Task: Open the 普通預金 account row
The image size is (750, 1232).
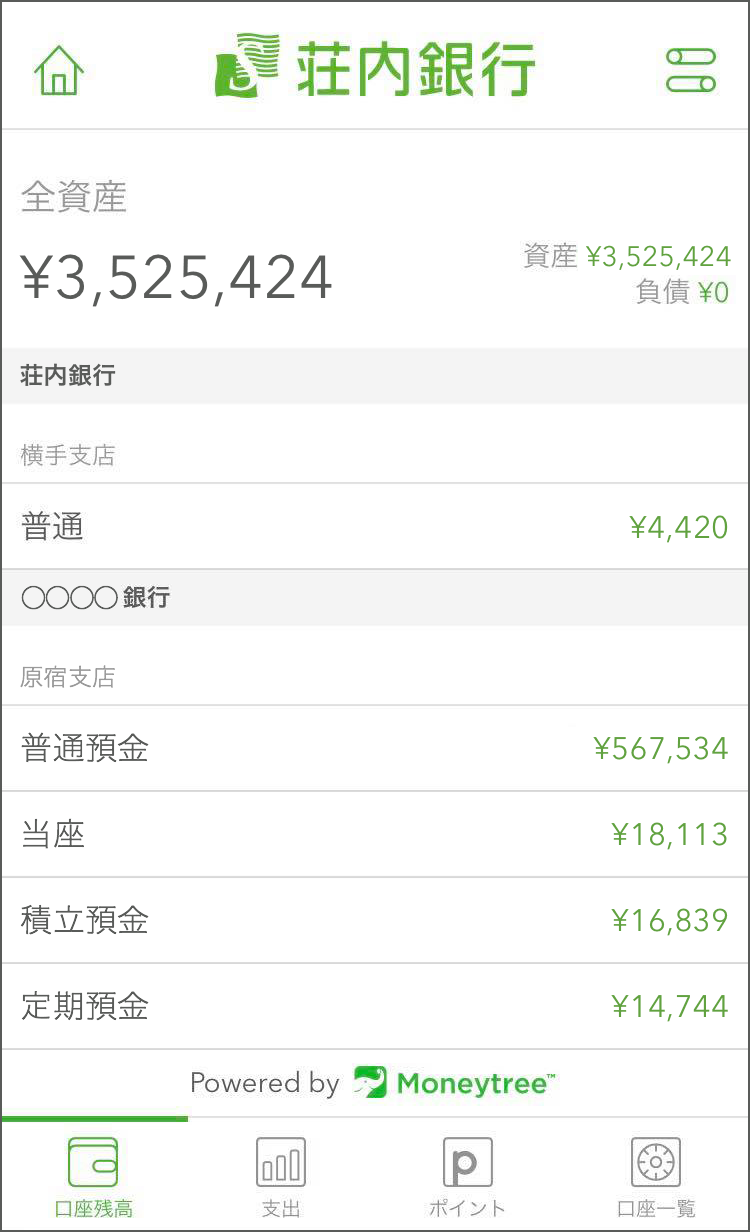Action: (375, 748)
